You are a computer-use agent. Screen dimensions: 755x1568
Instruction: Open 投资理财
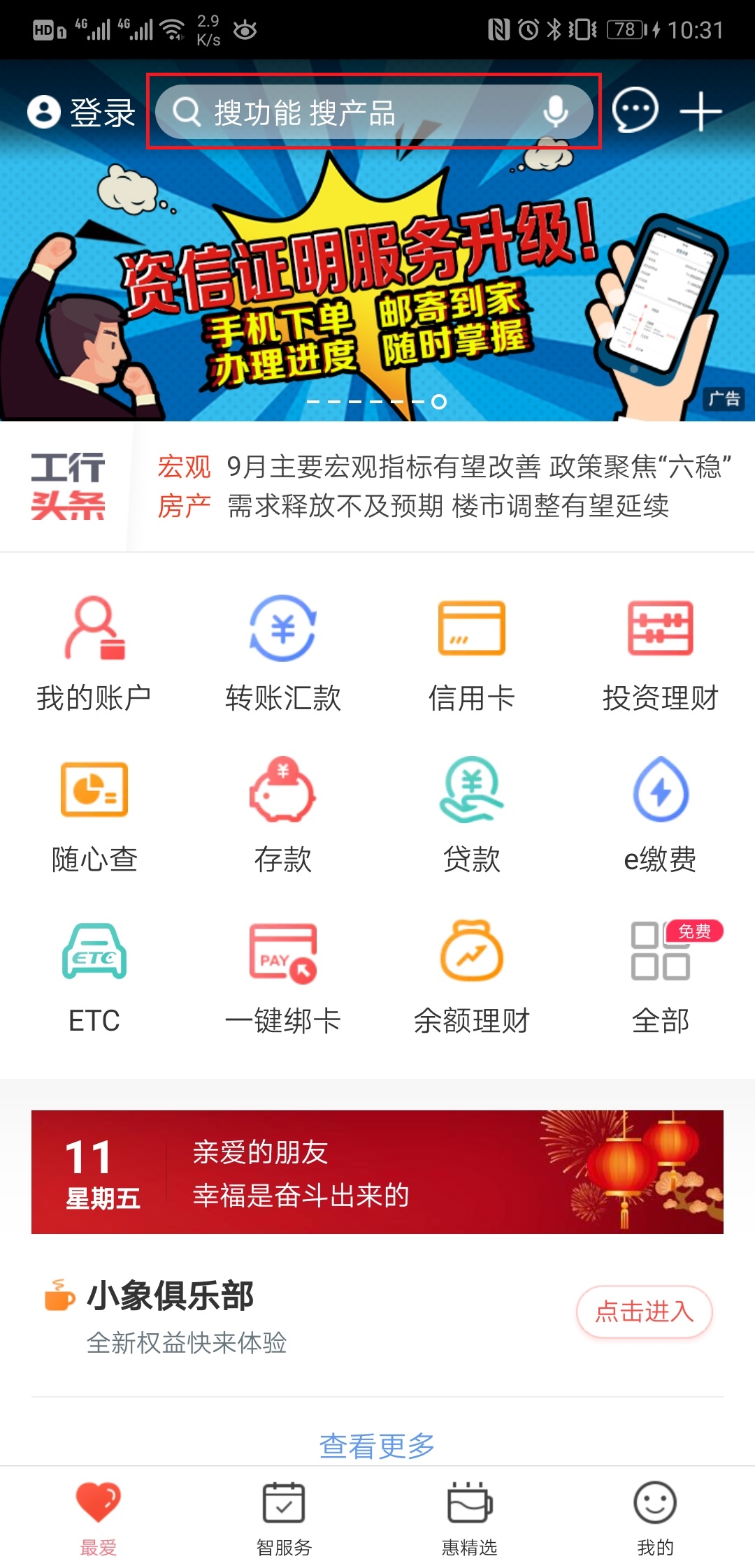[x=661, y=653]
